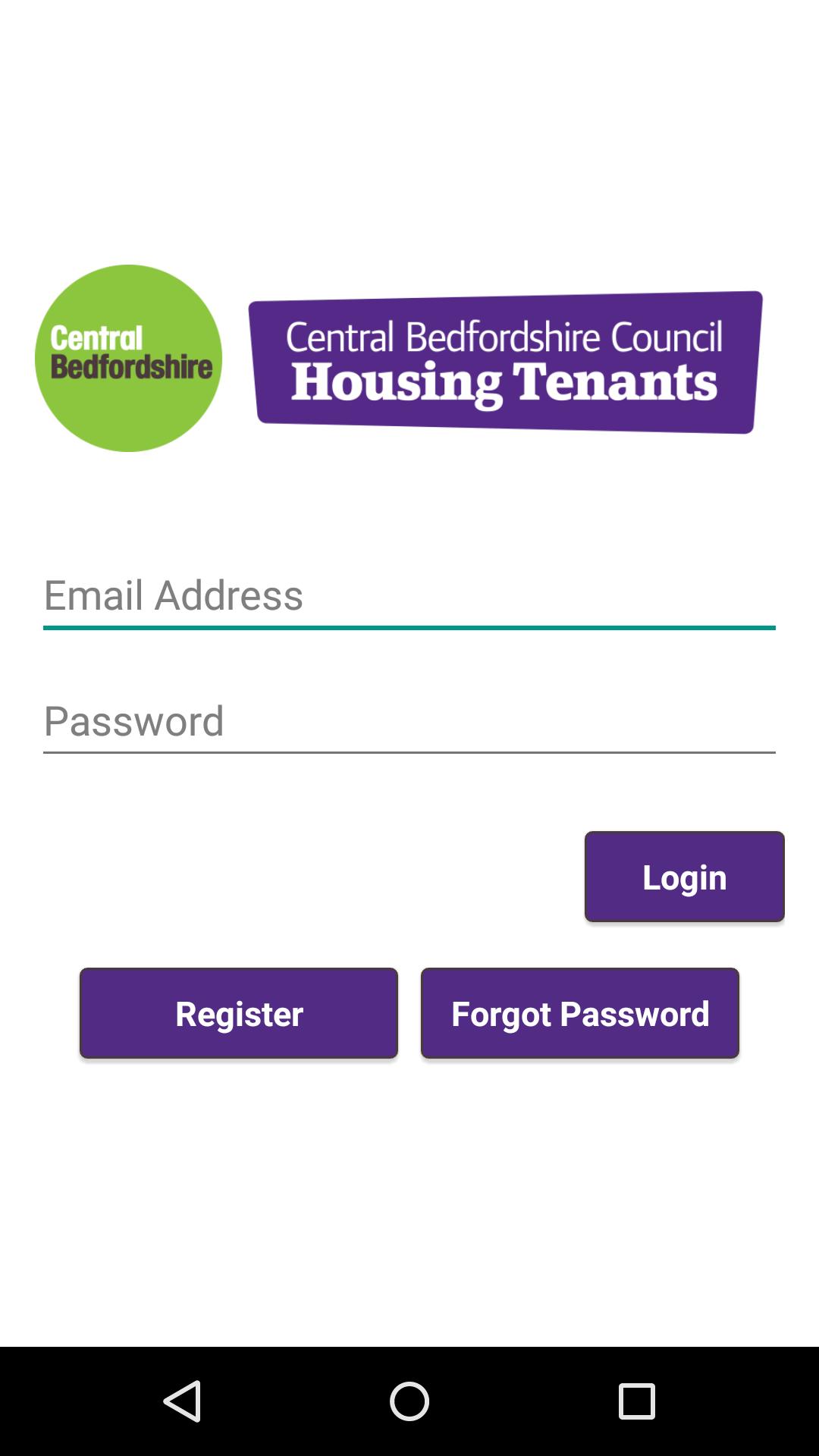
Task: Select Forgot Password
Action: click(x=580, y=1013)
